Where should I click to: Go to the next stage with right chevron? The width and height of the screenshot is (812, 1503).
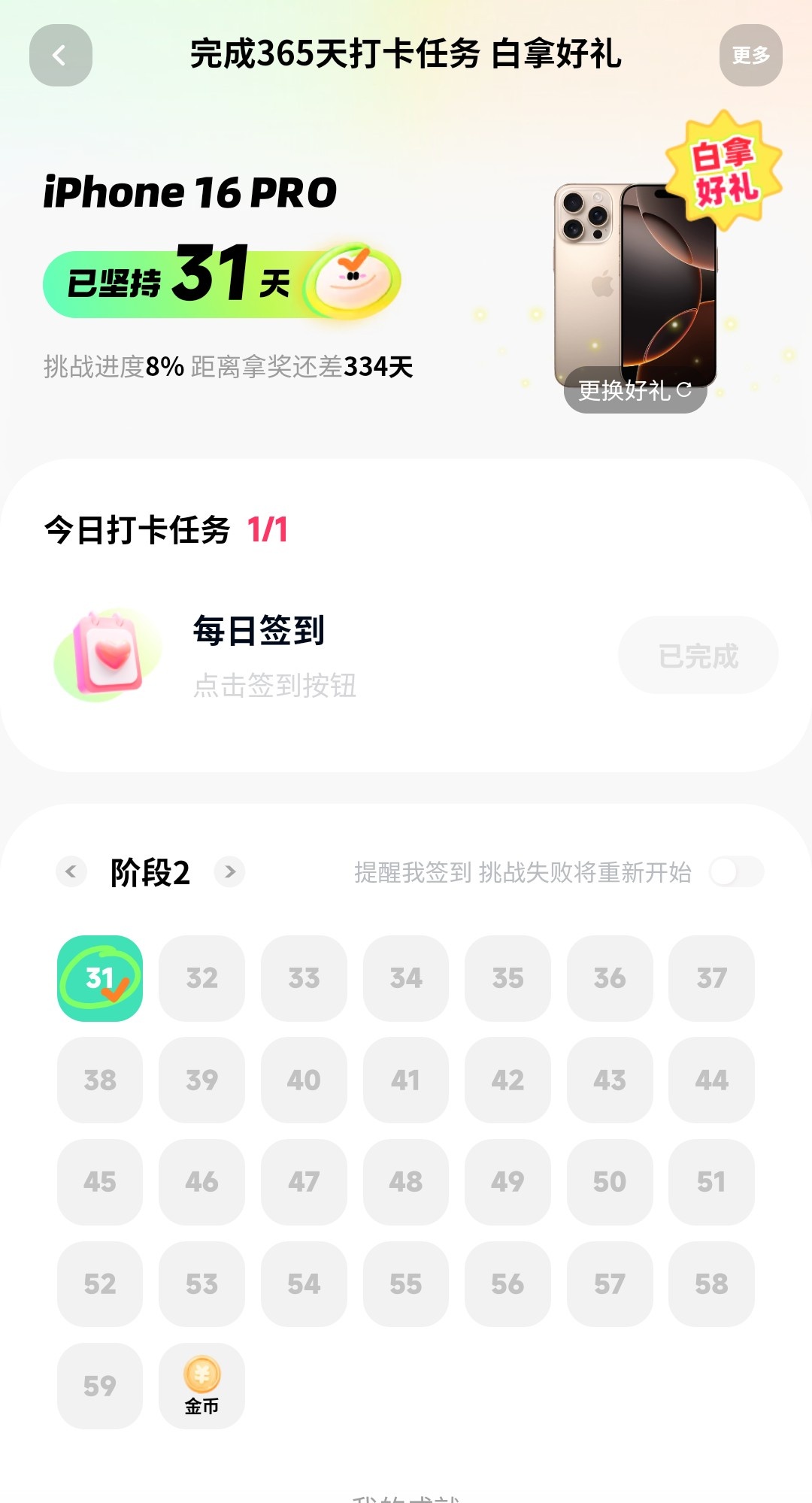click(230, 871)
